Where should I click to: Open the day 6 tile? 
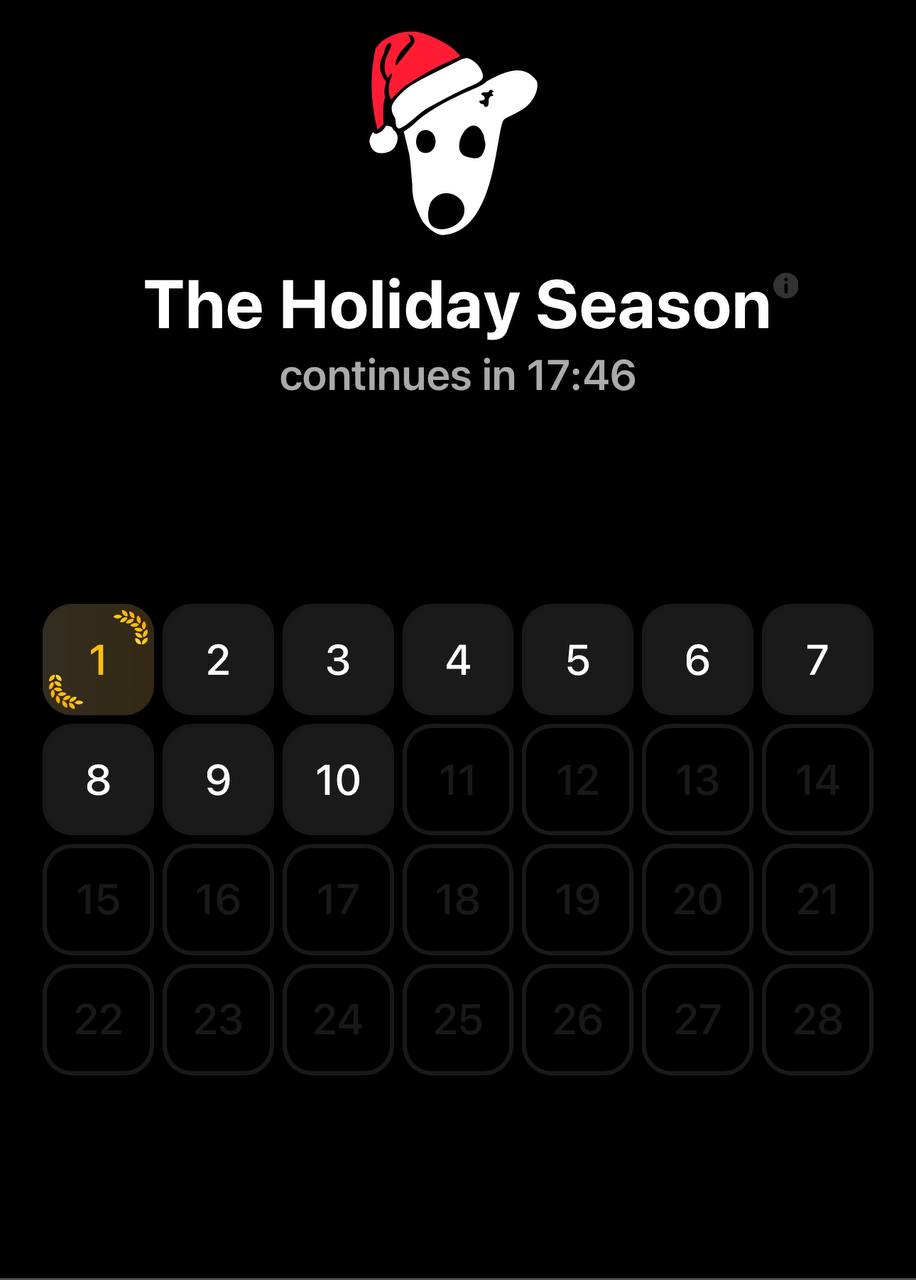pyautogui.click(x=698, y=660)
